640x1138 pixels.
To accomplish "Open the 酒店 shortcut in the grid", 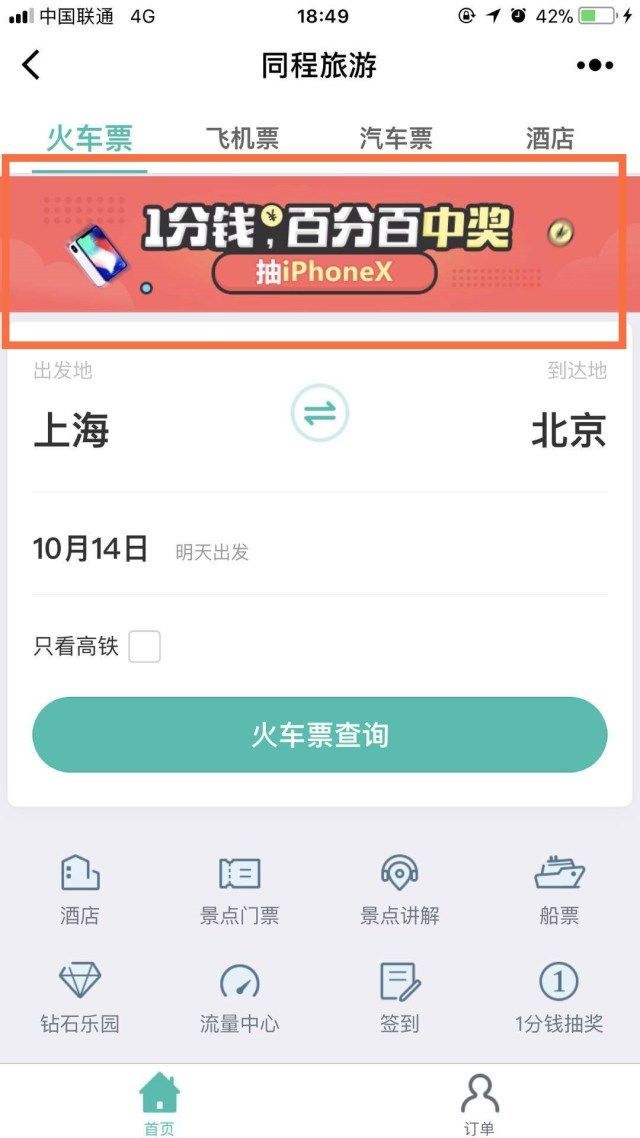I will tap(80, 887).
